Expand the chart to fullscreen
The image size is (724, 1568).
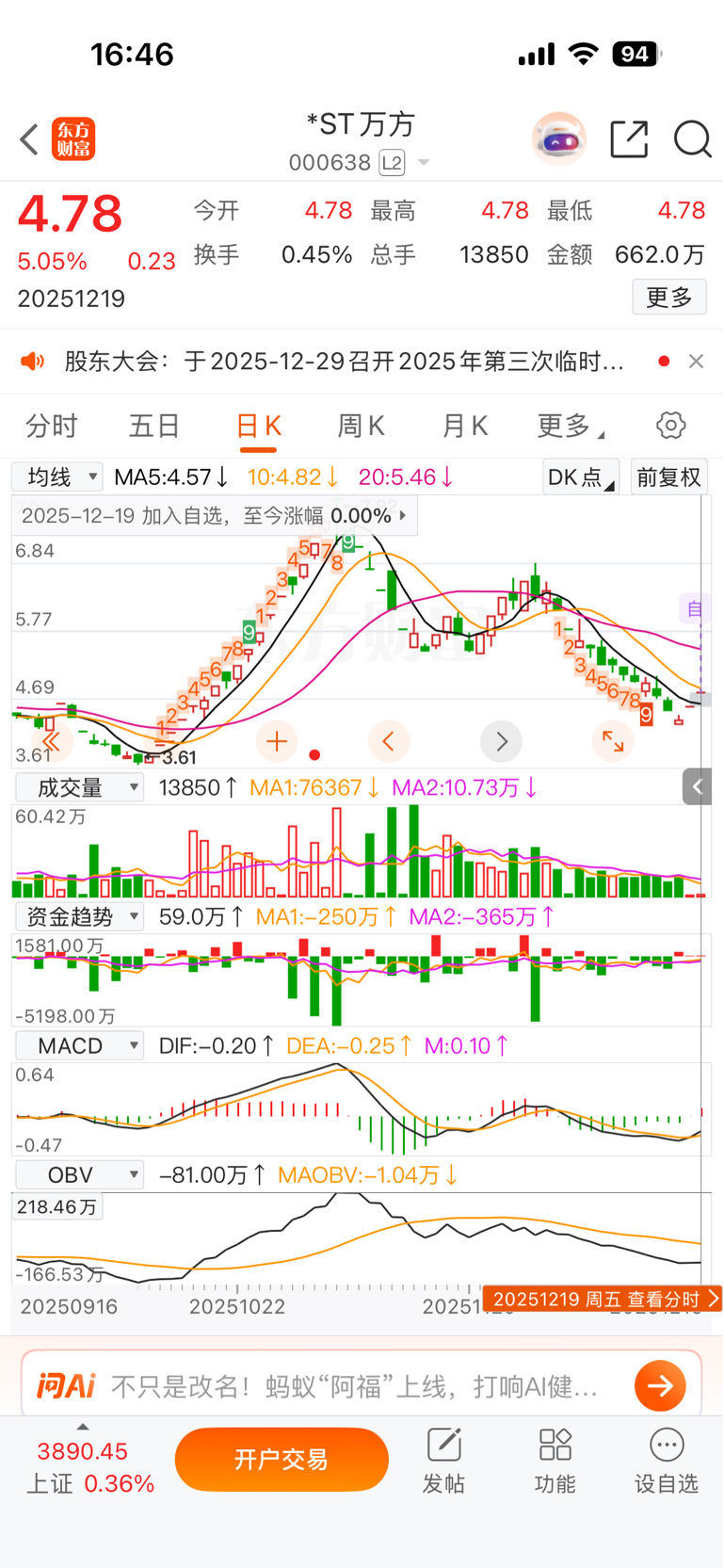point(613,742)
